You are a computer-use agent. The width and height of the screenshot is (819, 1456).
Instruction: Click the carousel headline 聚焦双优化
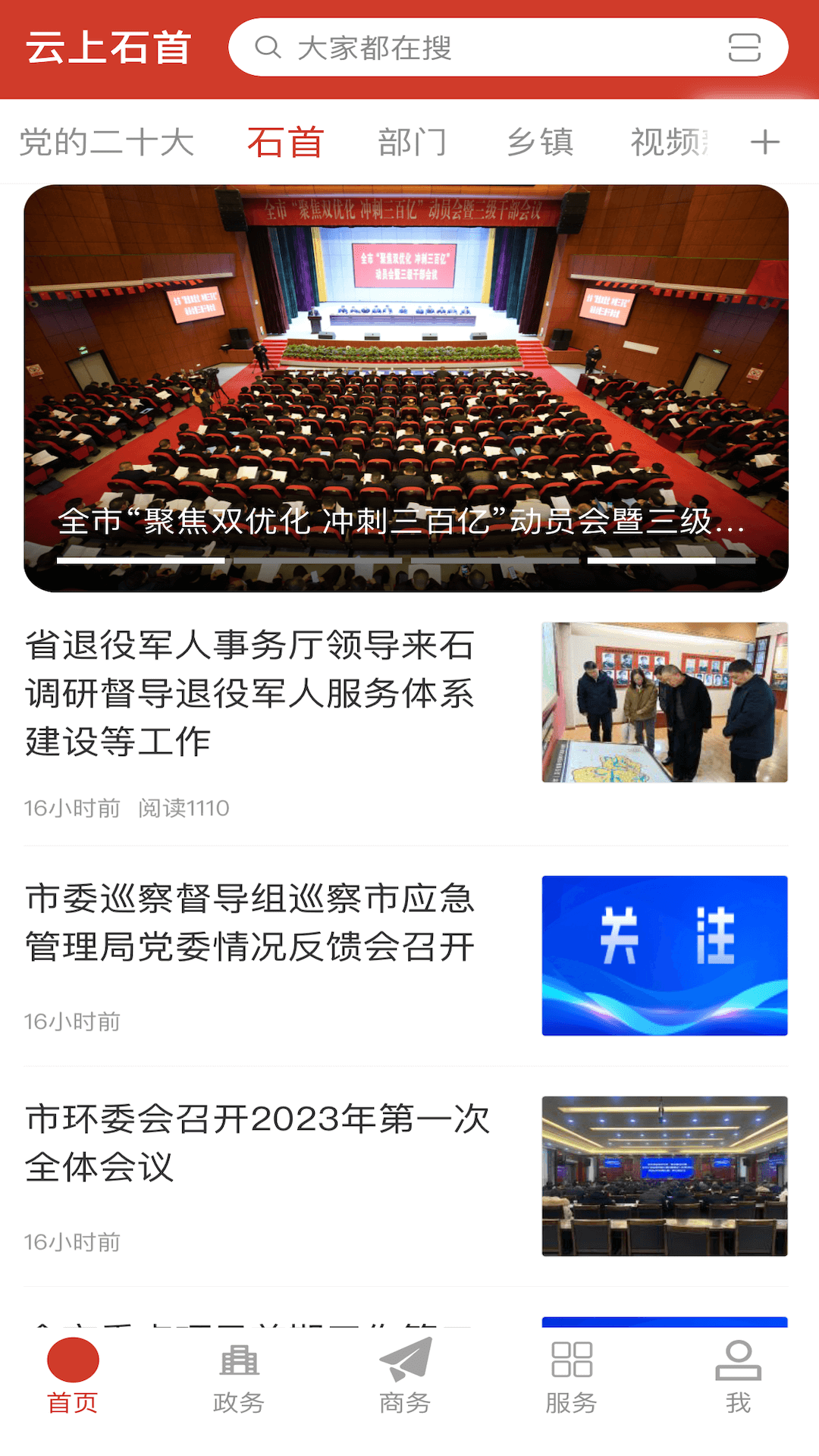point(402,522)
